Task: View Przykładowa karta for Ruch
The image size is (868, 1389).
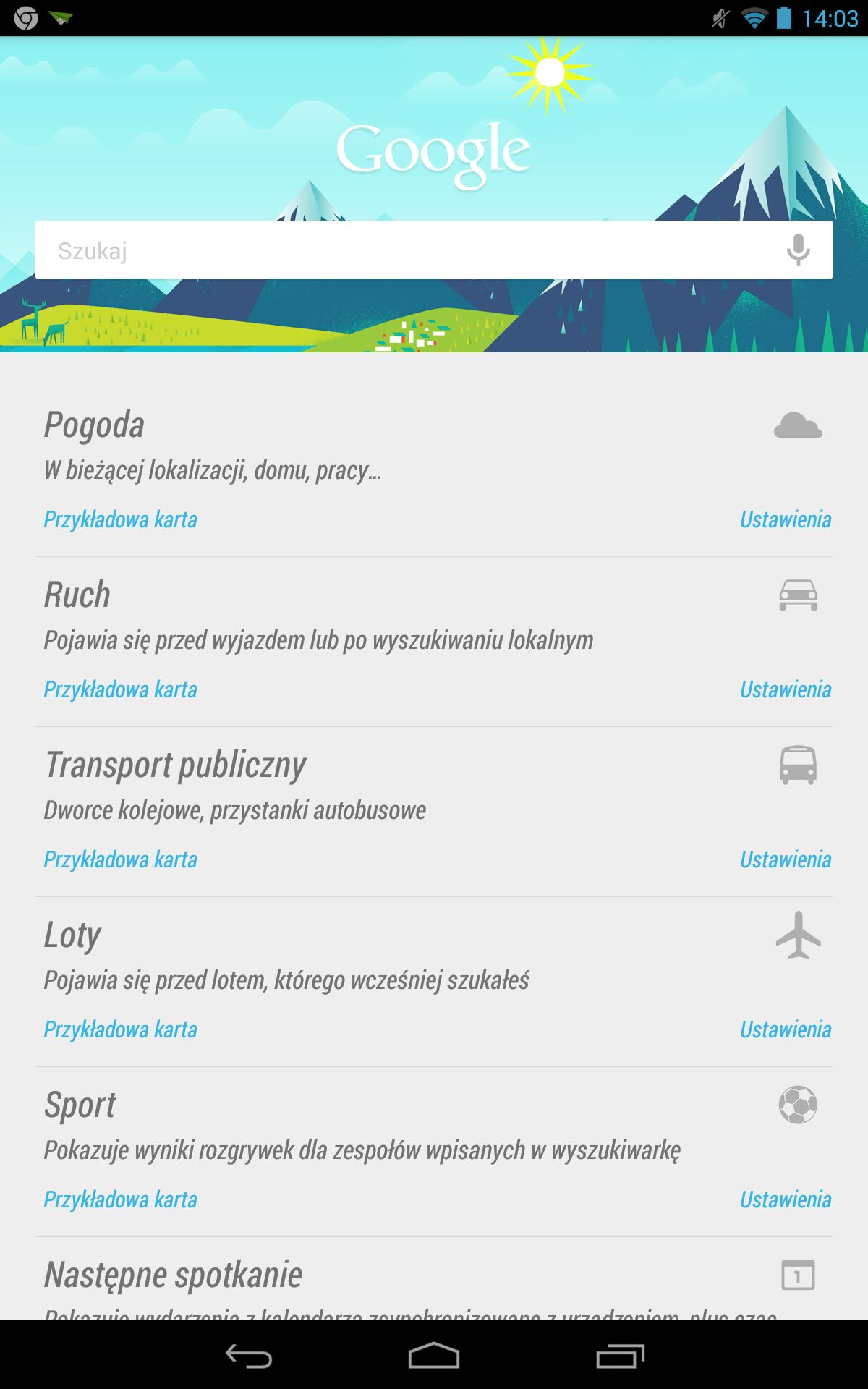Action: point(120,689)
